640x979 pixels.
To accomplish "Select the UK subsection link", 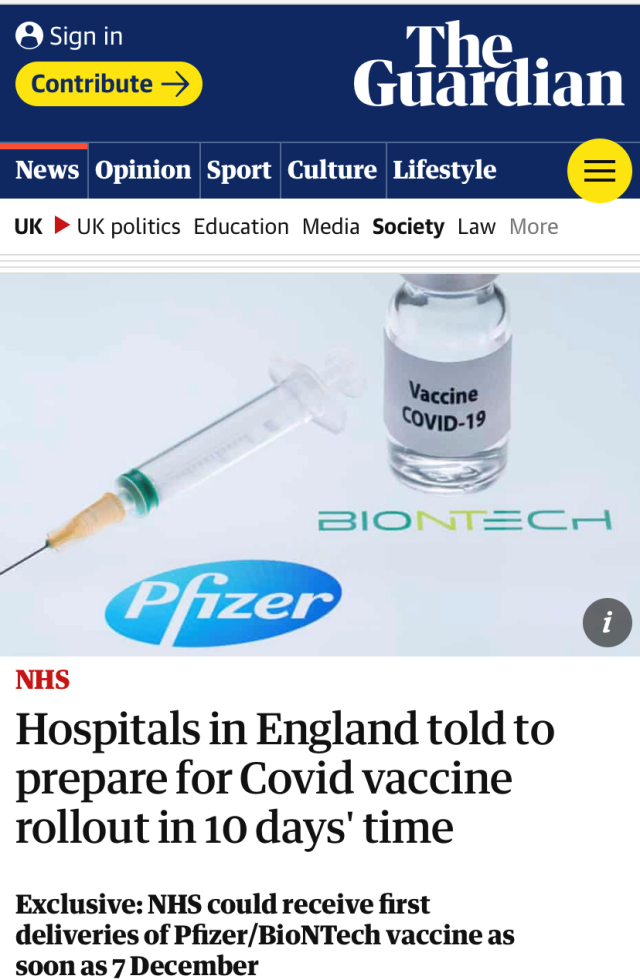I will (28, 227).
